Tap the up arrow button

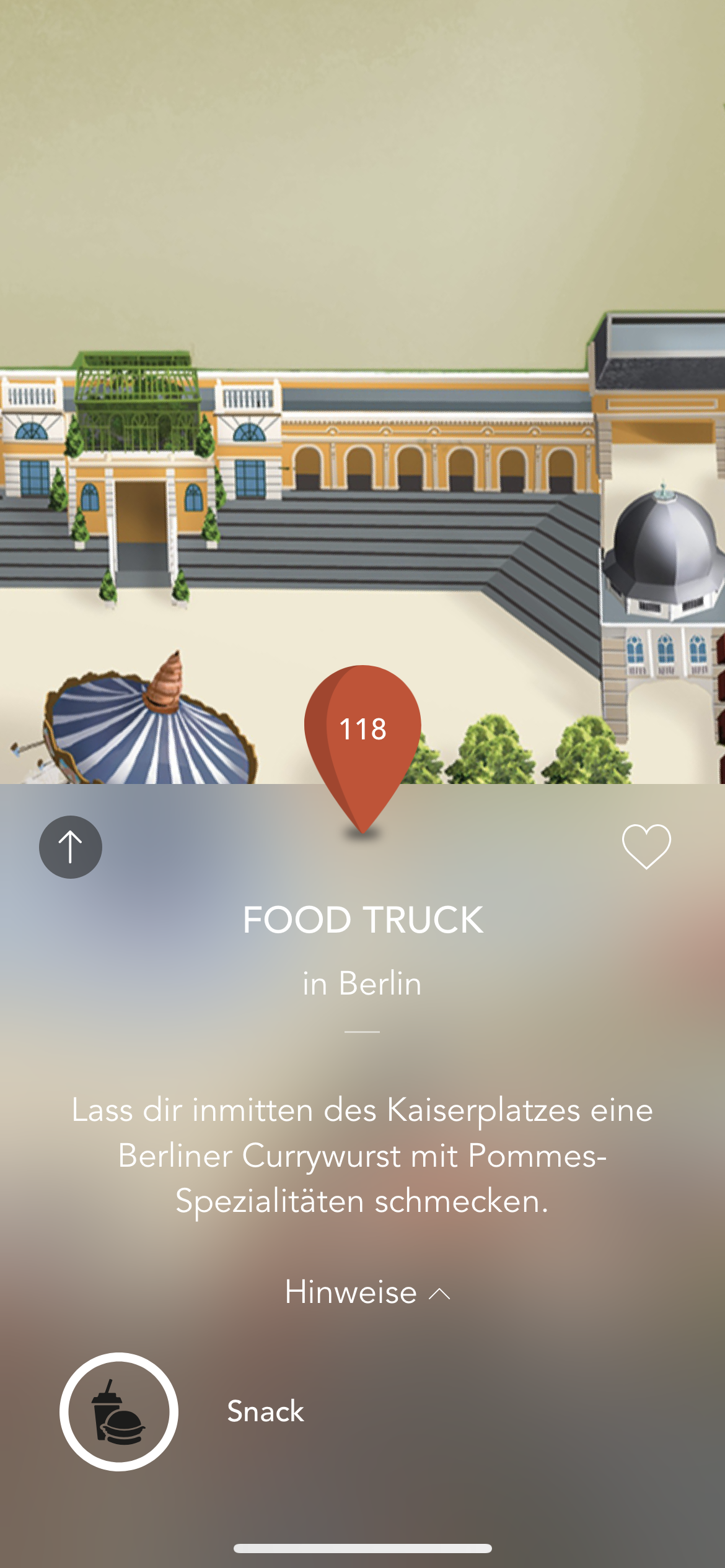71,847
